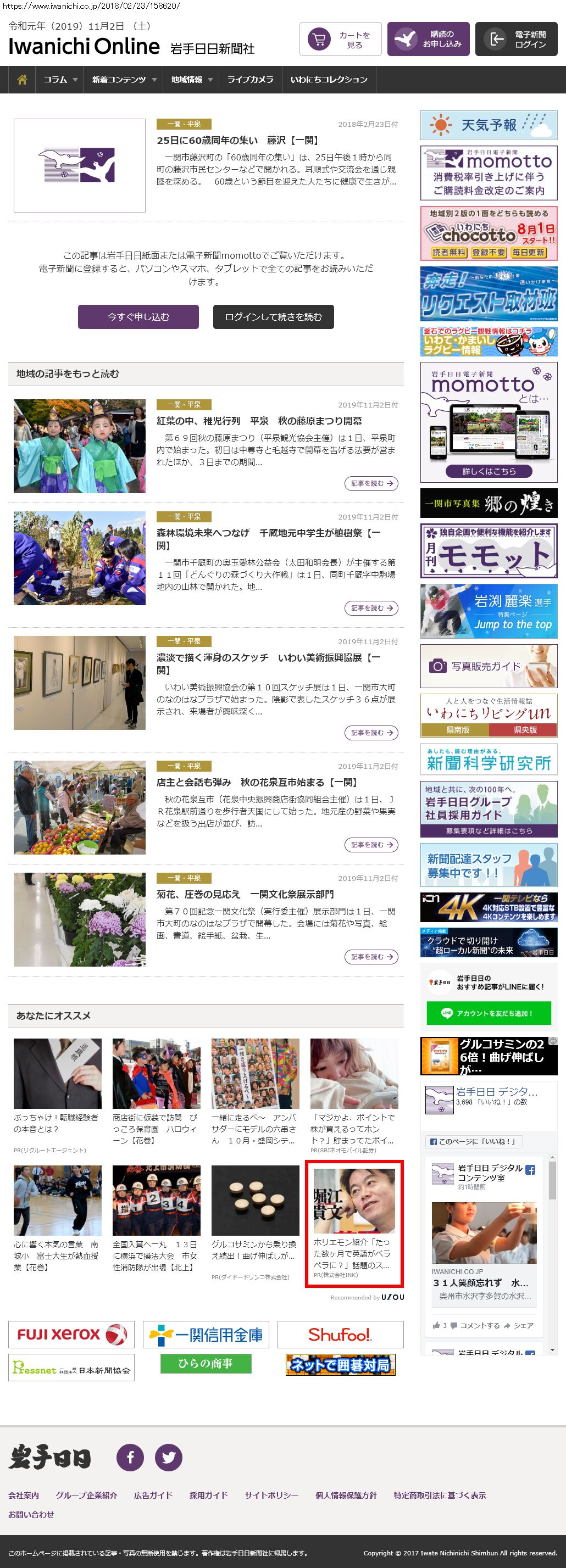Open いわにちコレクション in the navigation bar
566x1568 pixels.
pyautogui.click(x=329, y=80)
